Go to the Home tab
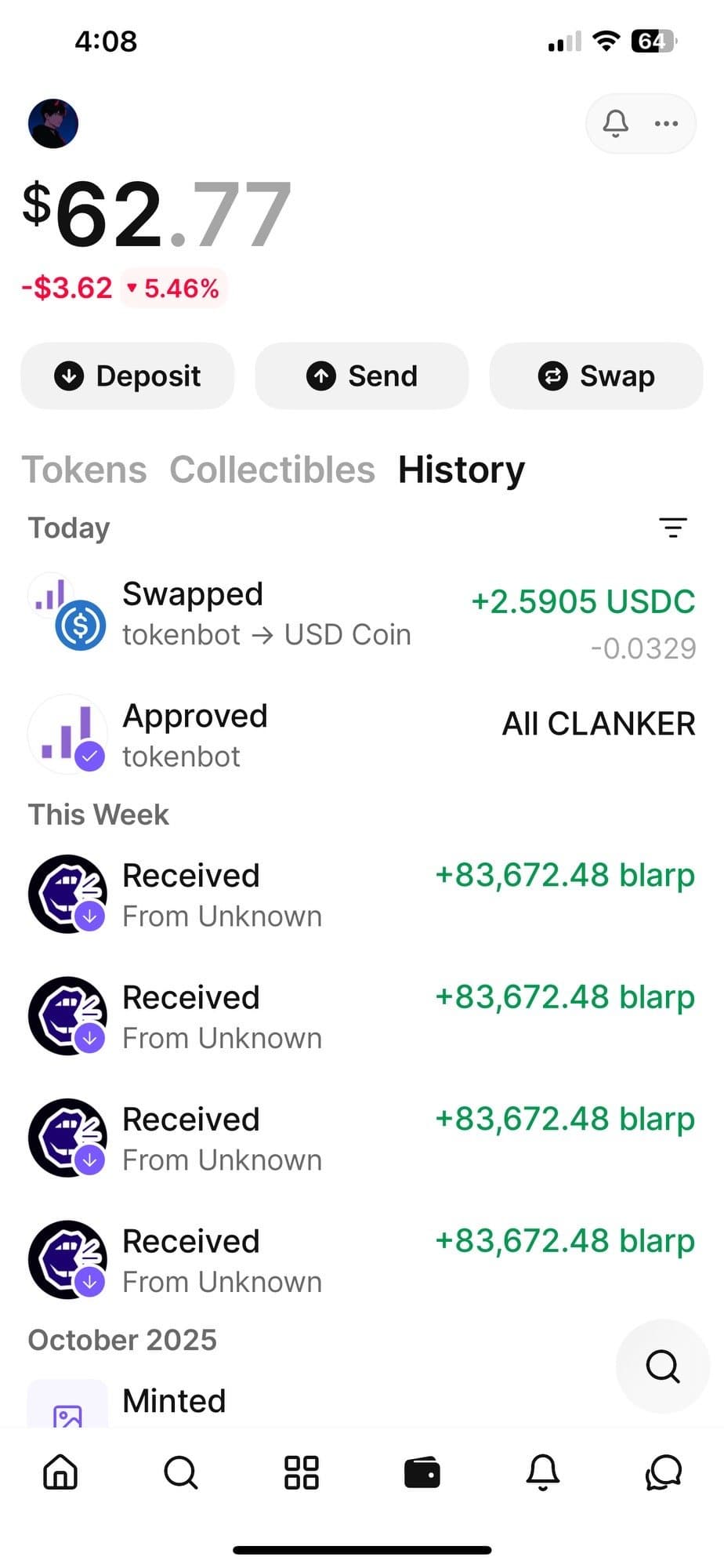This screenshot has height=1568, width=724. coord(60,1472)
